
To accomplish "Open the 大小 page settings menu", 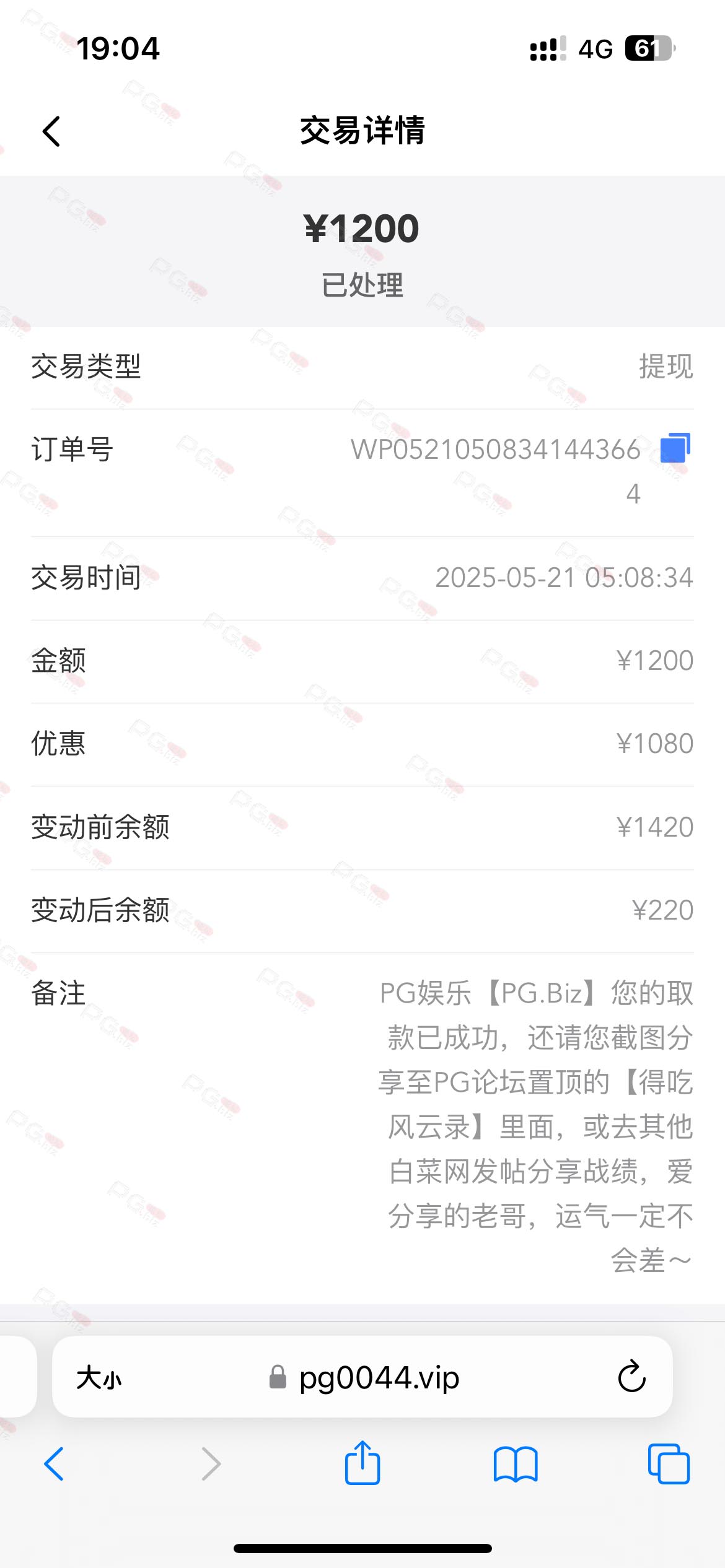I will pyautogui.click(x=99, y=1378).
